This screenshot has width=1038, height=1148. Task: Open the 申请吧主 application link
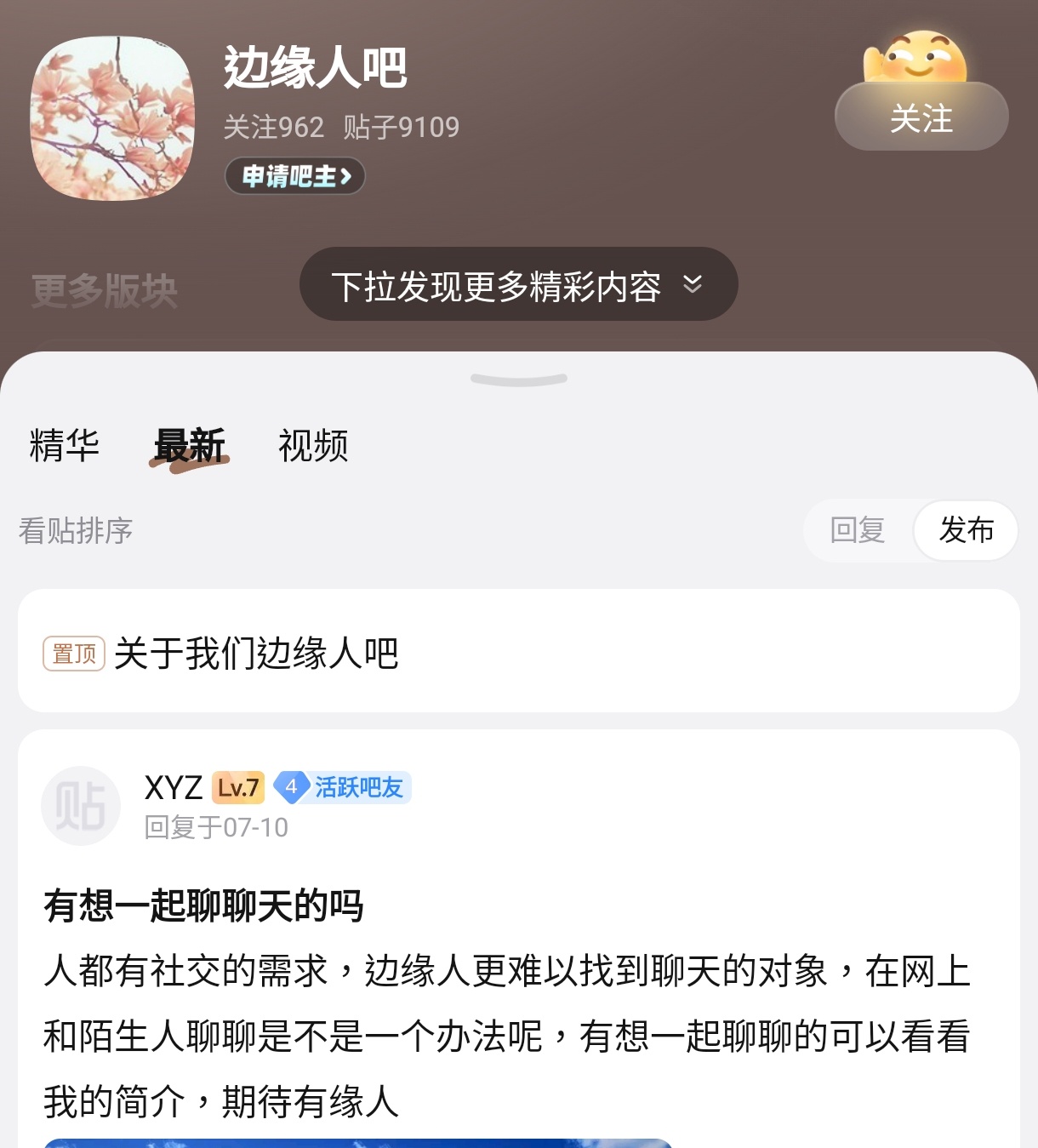(x=294, y=176)
